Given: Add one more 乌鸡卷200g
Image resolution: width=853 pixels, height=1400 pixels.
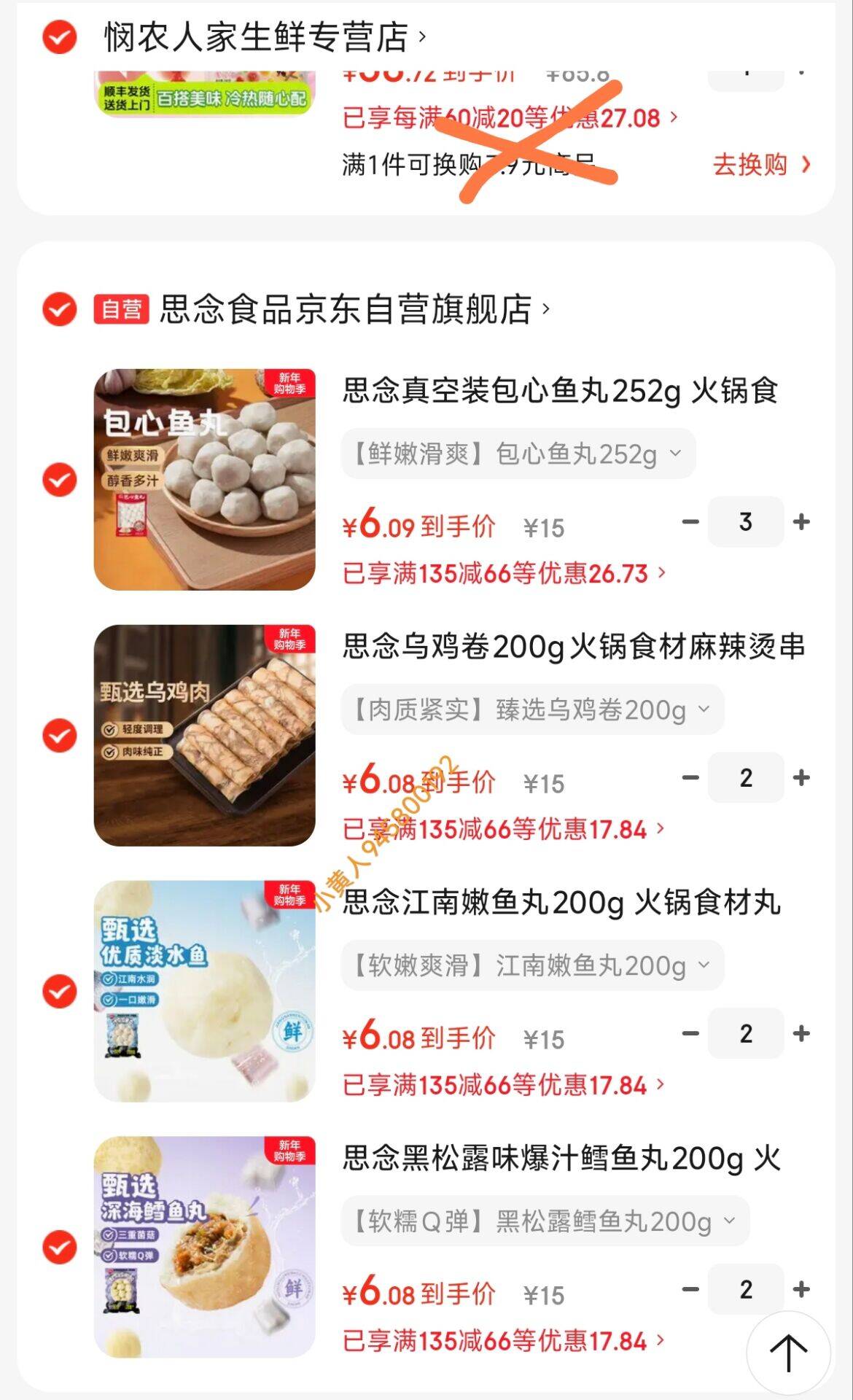Looking at the screenshot, I should (x=801, y=778).
